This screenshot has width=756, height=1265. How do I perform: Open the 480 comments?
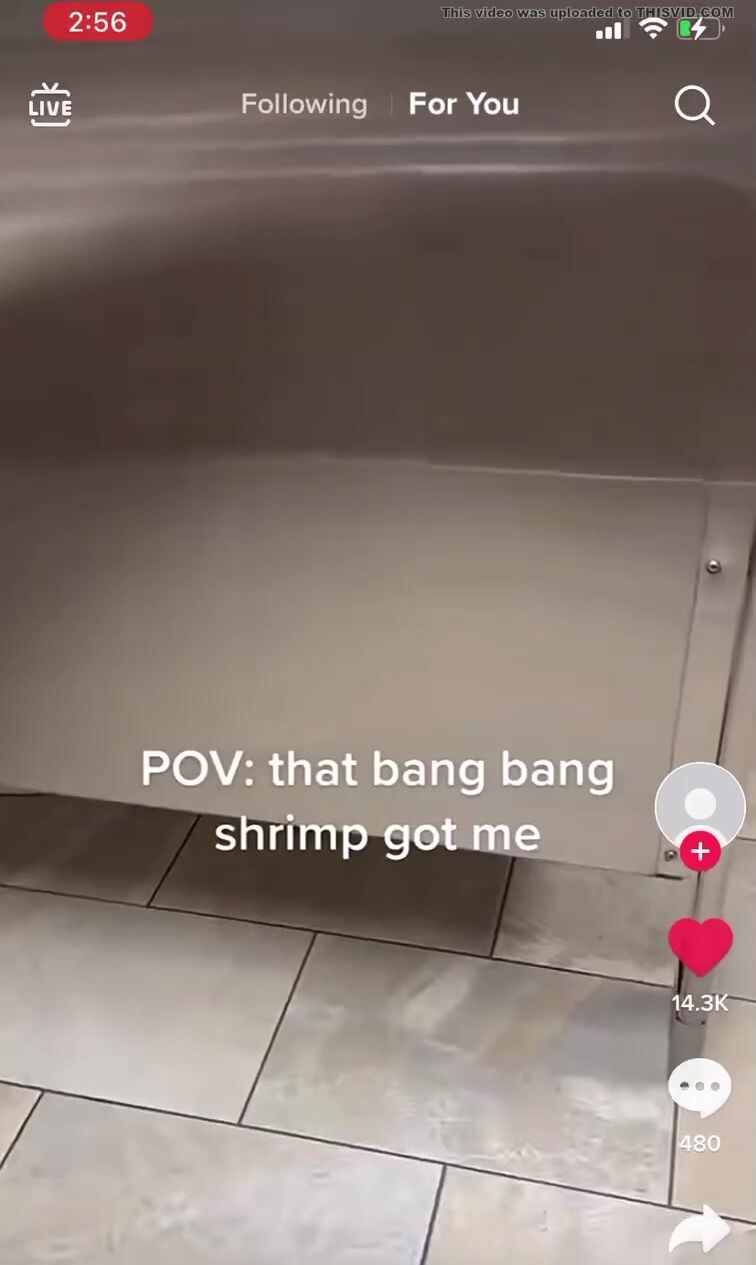(700, 1087)
